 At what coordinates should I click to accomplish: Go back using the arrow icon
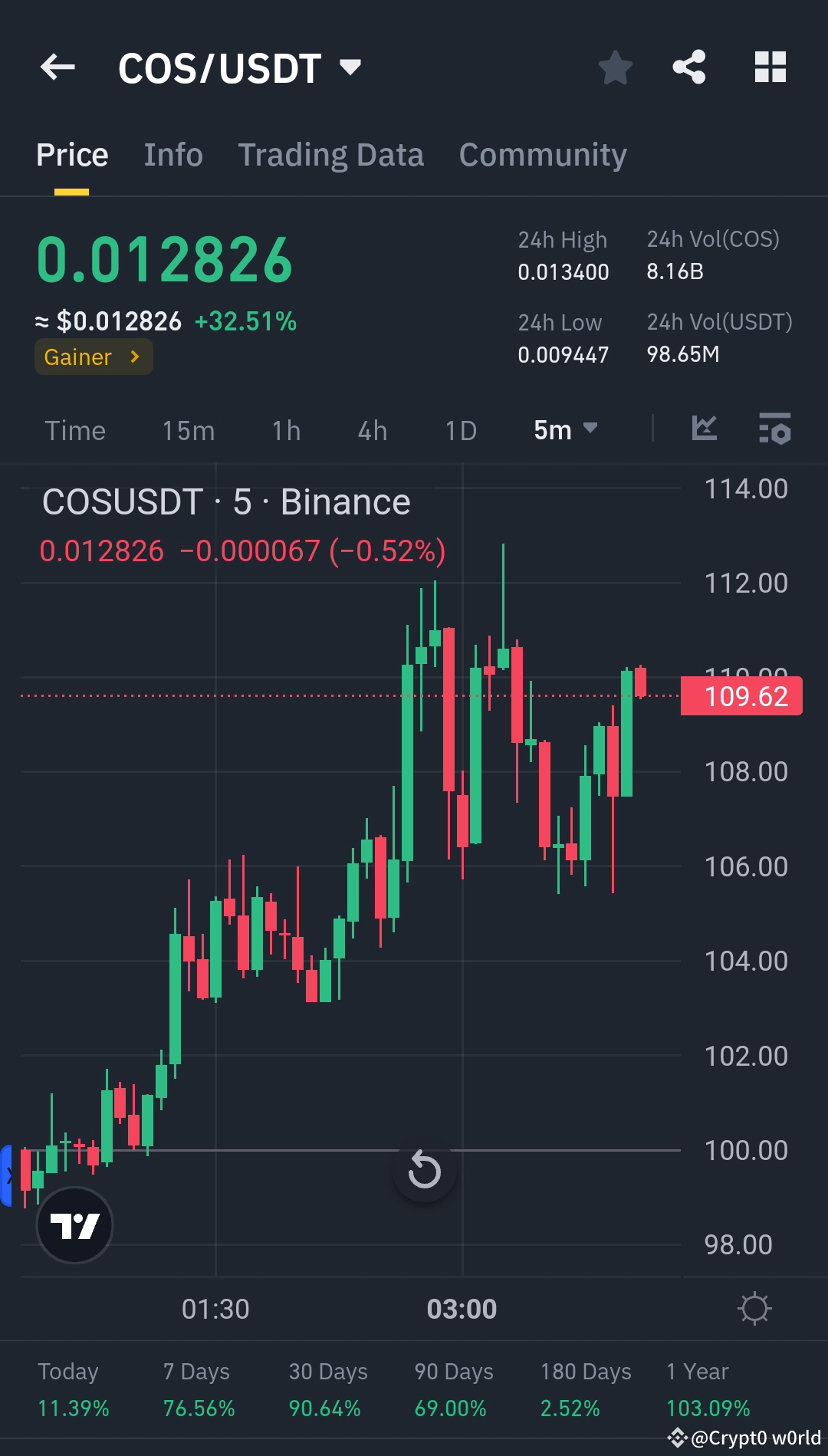(x=58, y=67)
